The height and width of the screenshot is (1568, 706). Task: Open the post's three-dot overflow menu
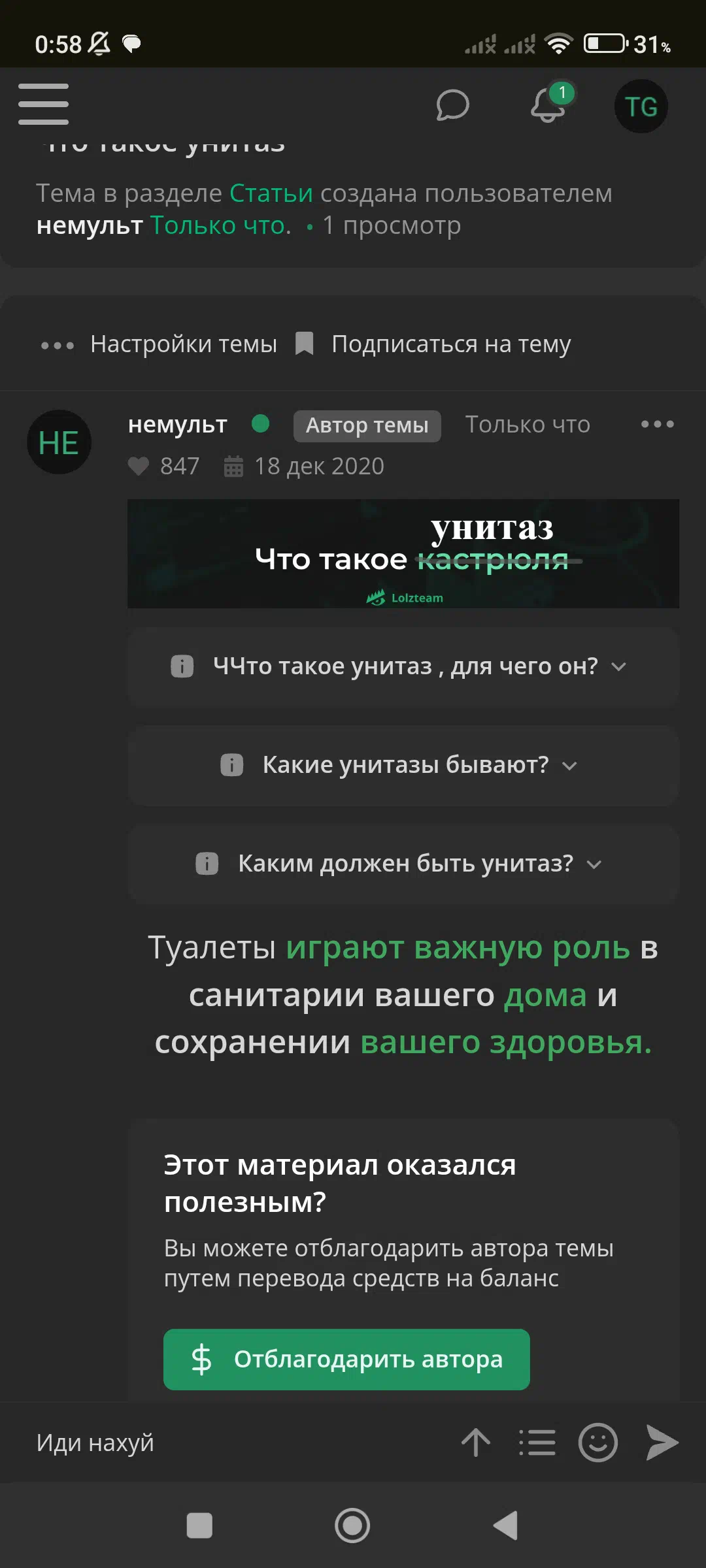pyautogui.click(x=658, y=424)
